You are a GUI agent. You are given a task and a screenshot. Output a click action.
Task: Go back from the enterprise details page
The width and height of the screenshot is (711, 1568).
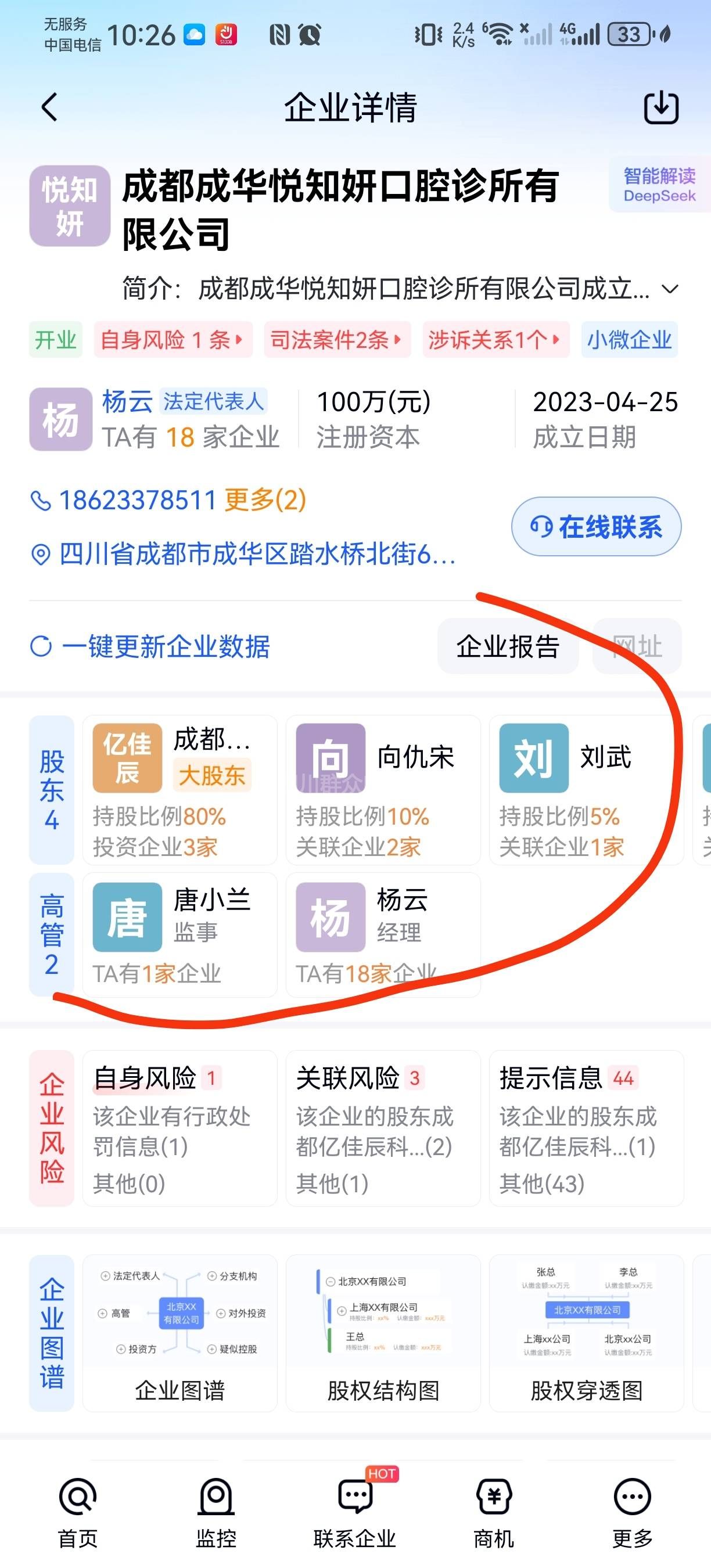tap(50, 108)
